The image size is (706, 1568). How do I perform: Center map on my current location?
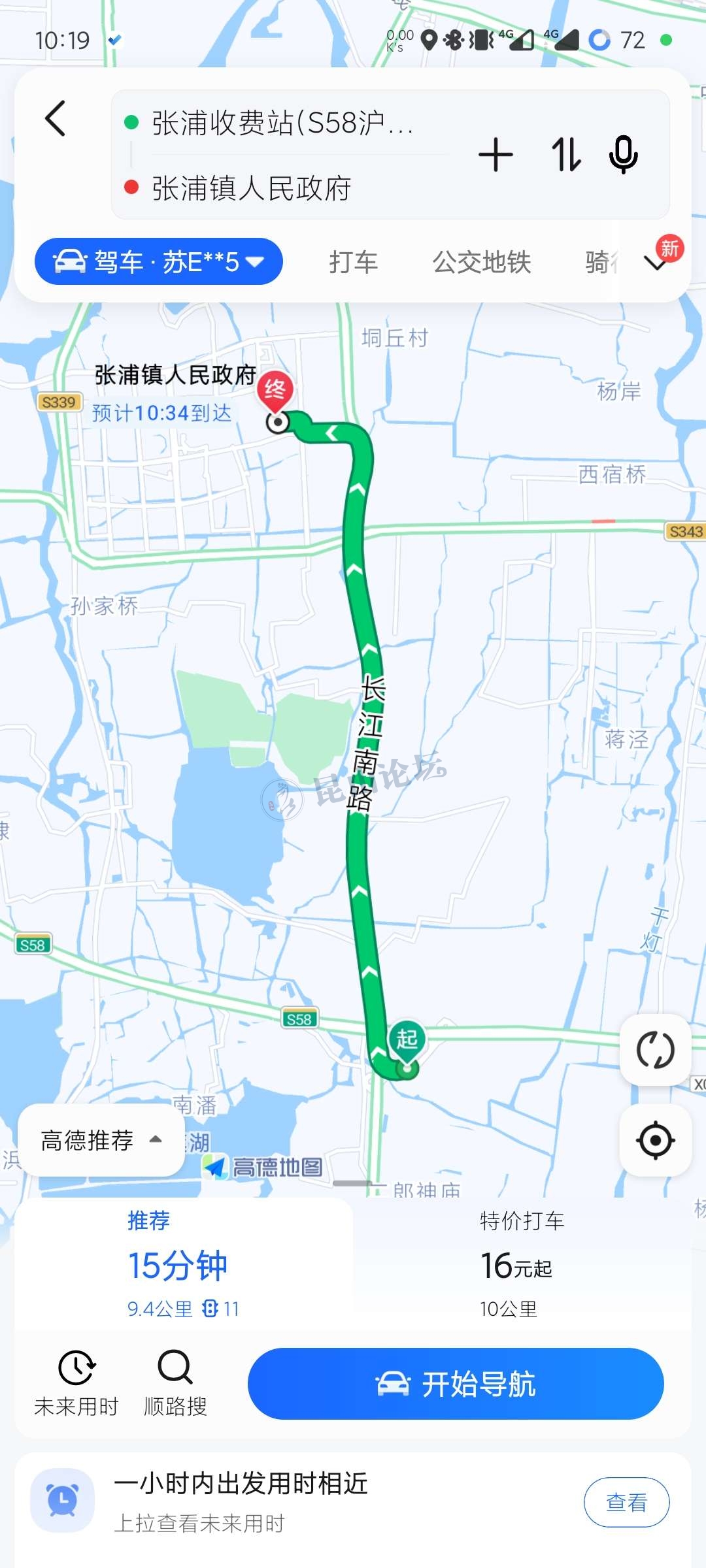click(655, 1141)
